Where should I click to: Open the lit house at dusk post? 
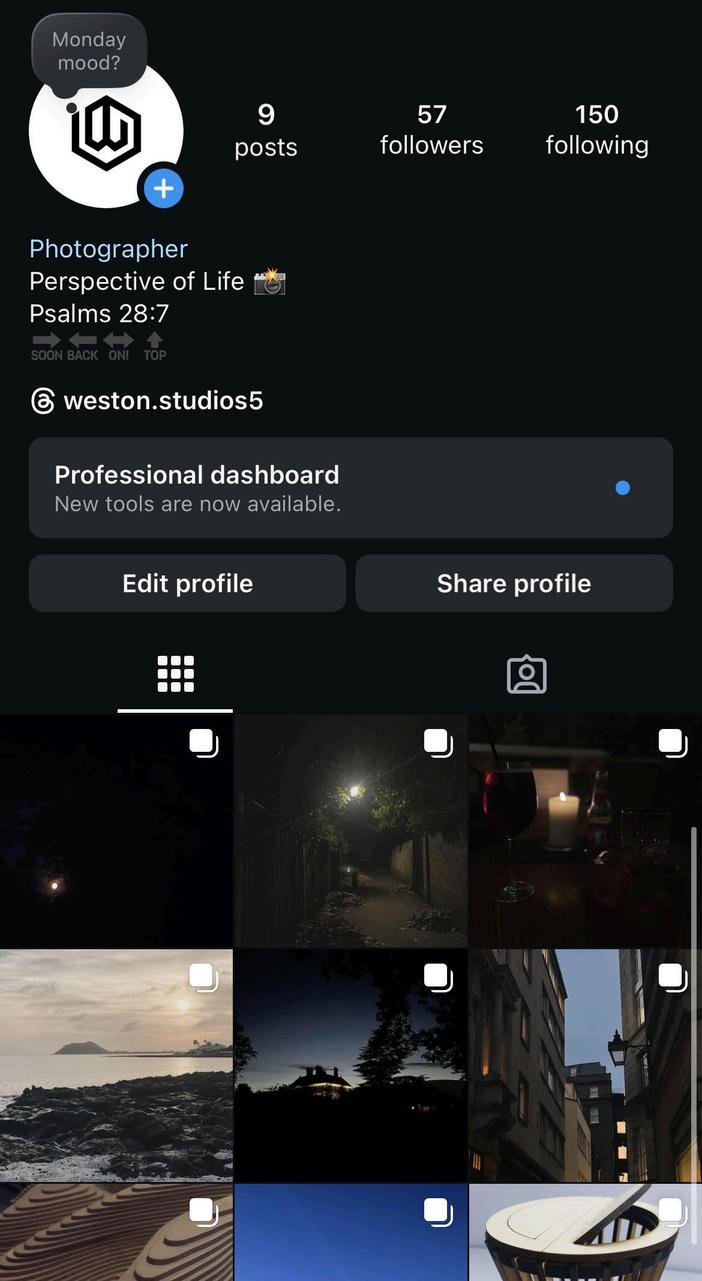coord(350,1066)
